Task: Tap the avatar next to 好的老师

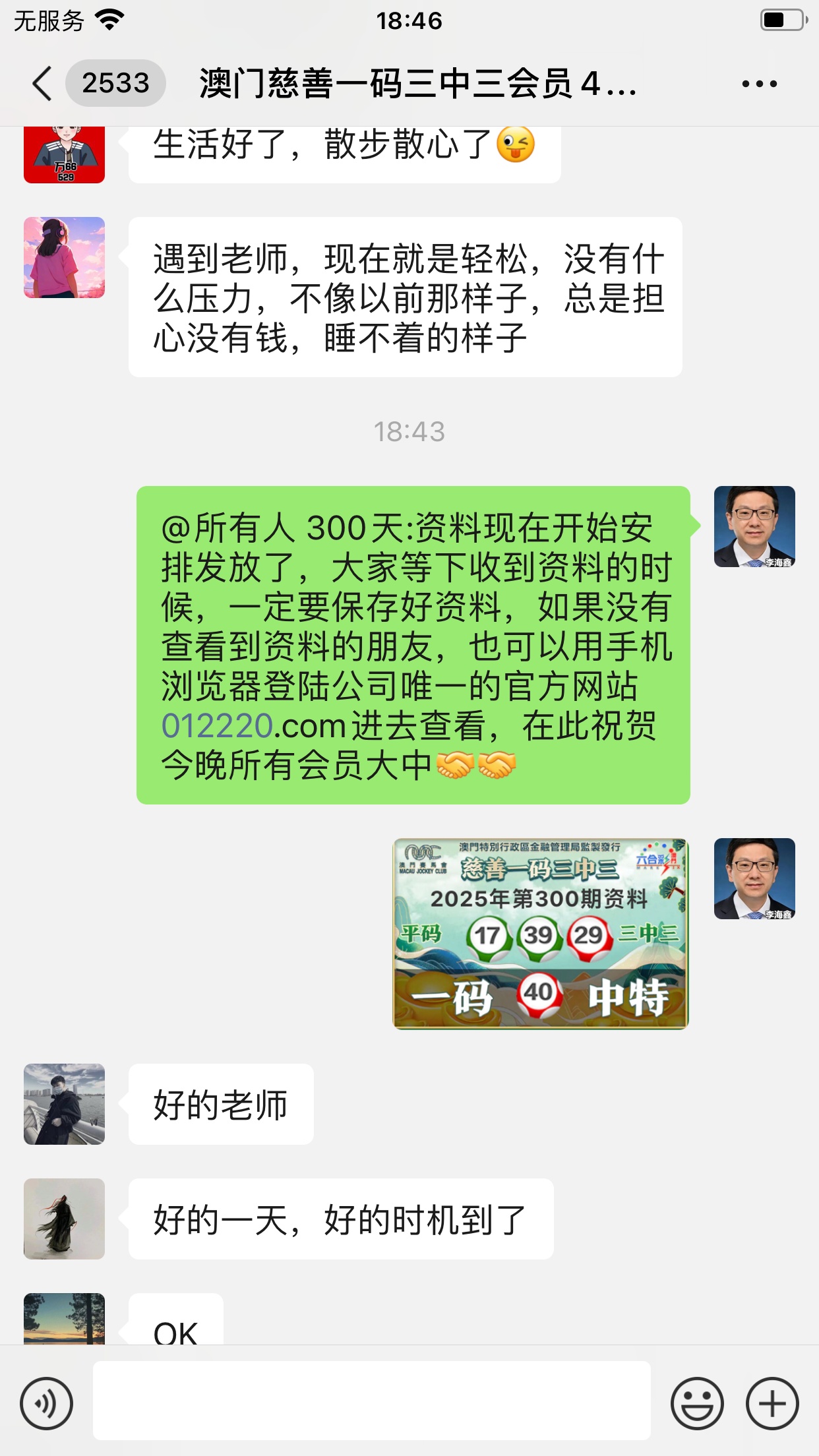Action: [x=64, y=1104]
